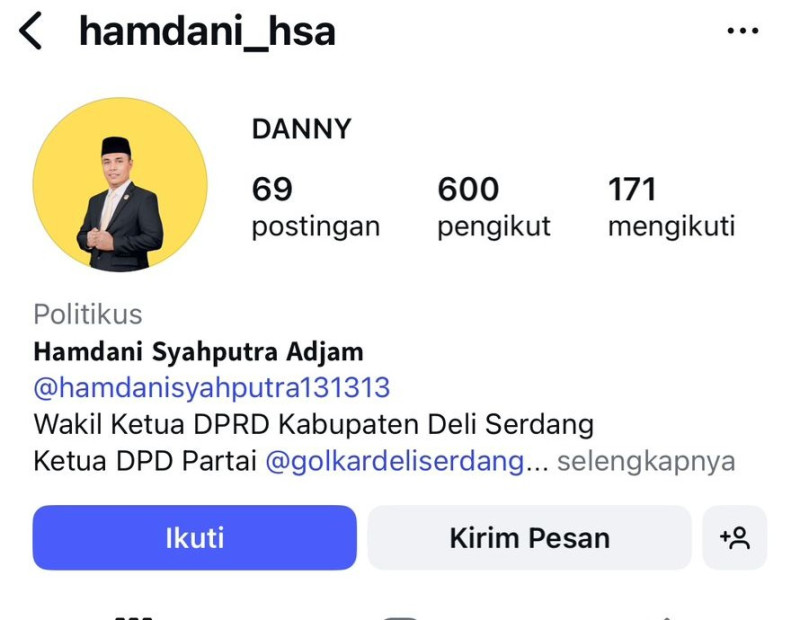Open the three-dot overflow menu

pyautogui.click(x=742, y=32)
